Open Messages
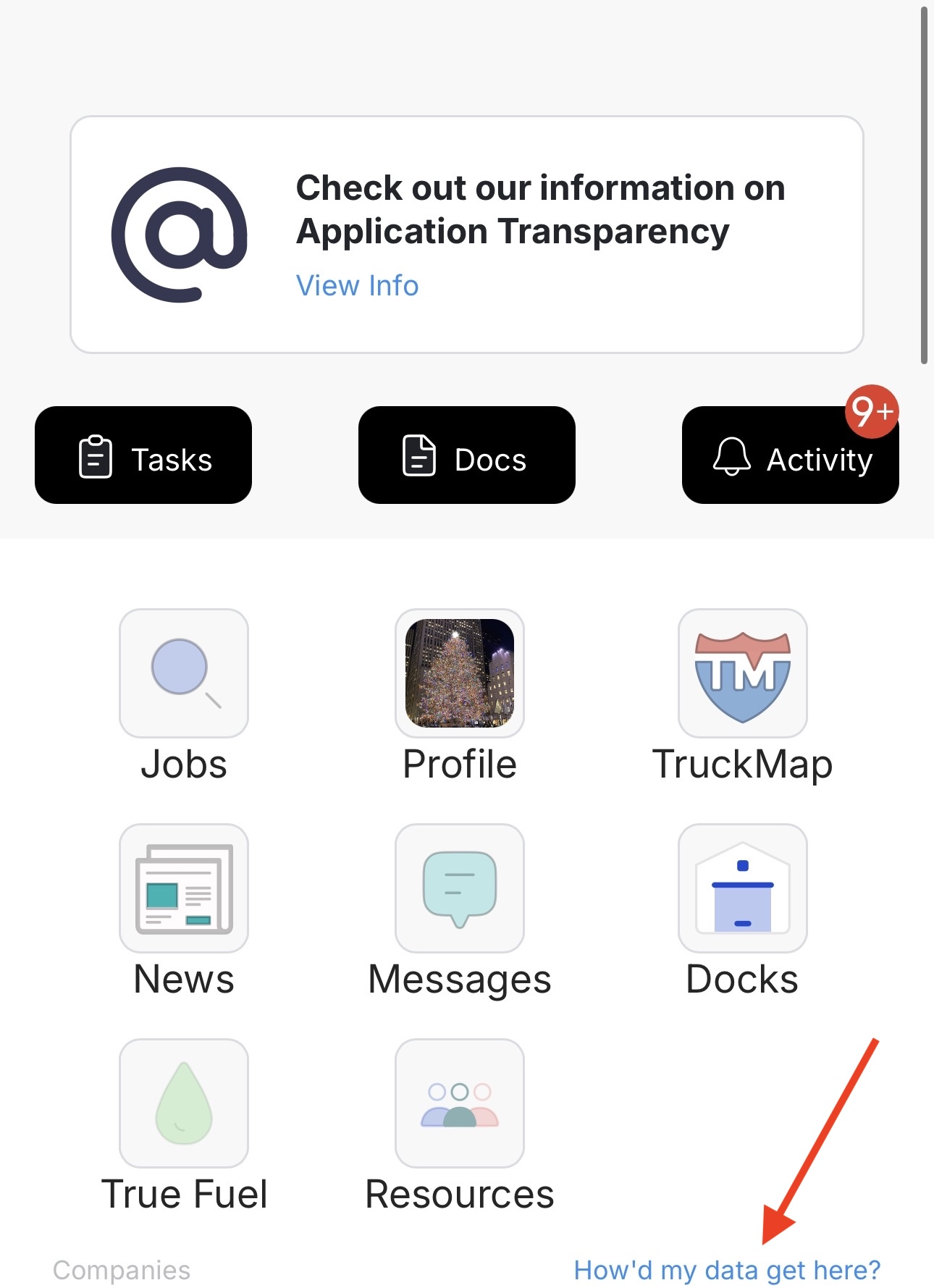The height and width of the screenshot is (1288, 934). point(459,888)
